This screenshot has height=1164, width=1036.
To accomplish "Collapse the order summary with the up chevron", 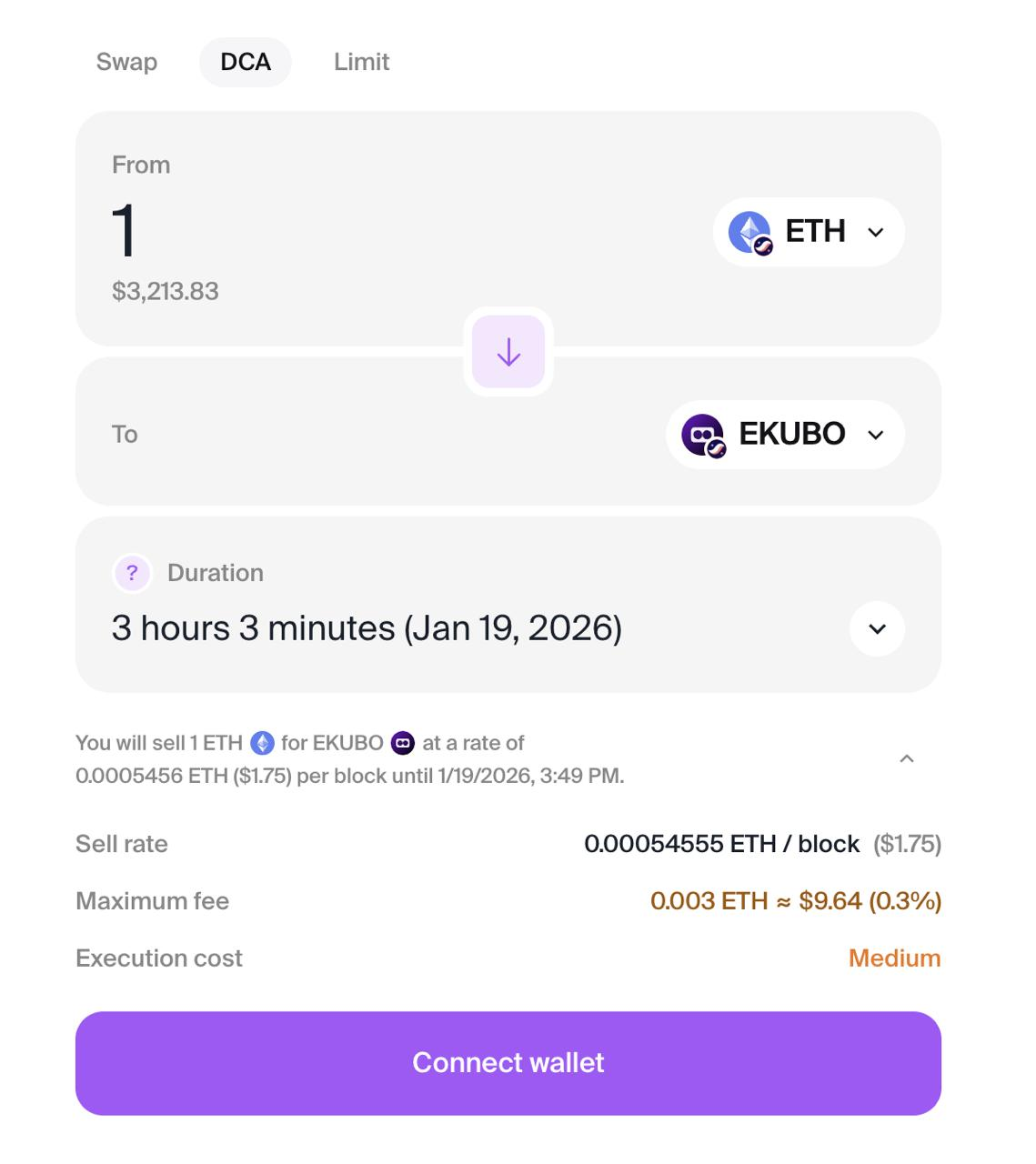I will click(x=906, y=758).
